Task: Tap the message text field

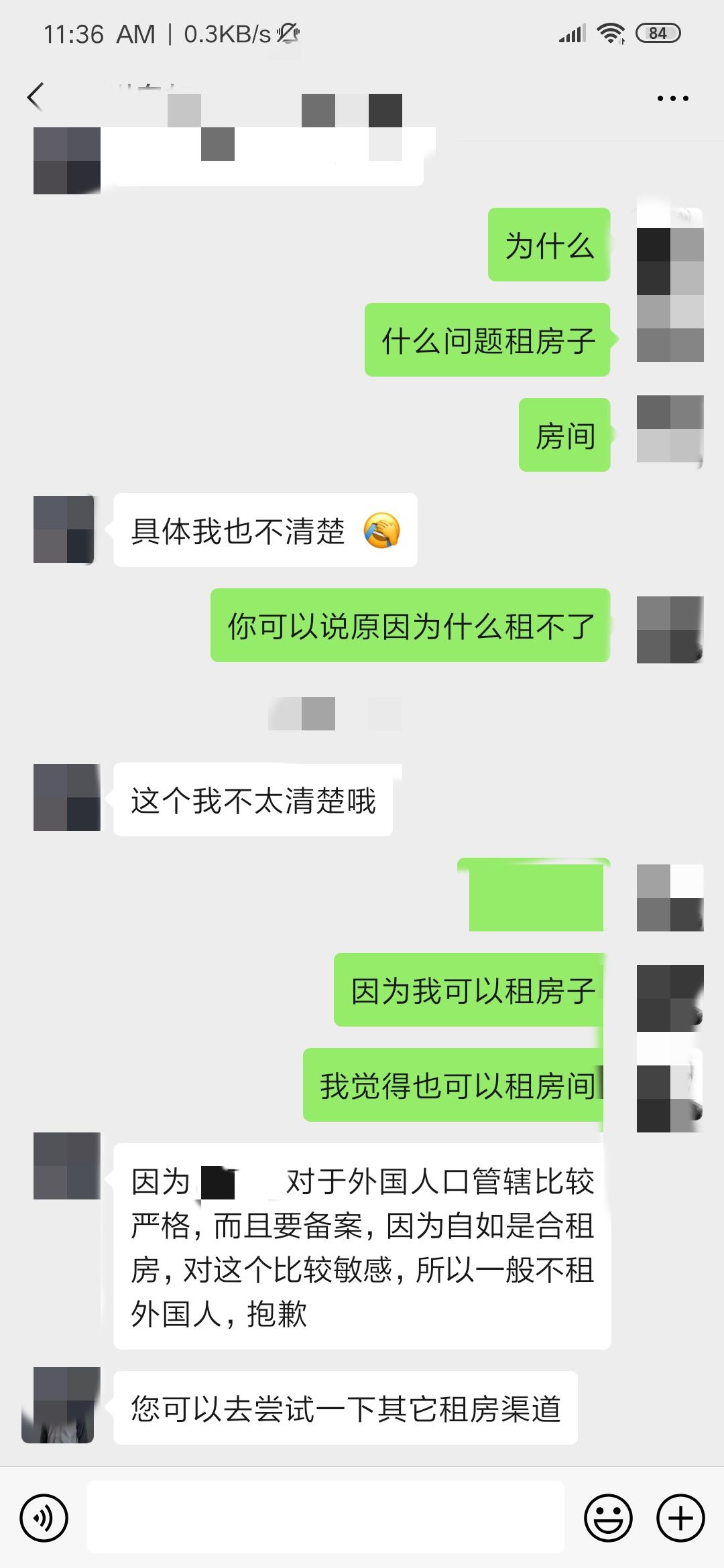Action: pos(326,1517)
